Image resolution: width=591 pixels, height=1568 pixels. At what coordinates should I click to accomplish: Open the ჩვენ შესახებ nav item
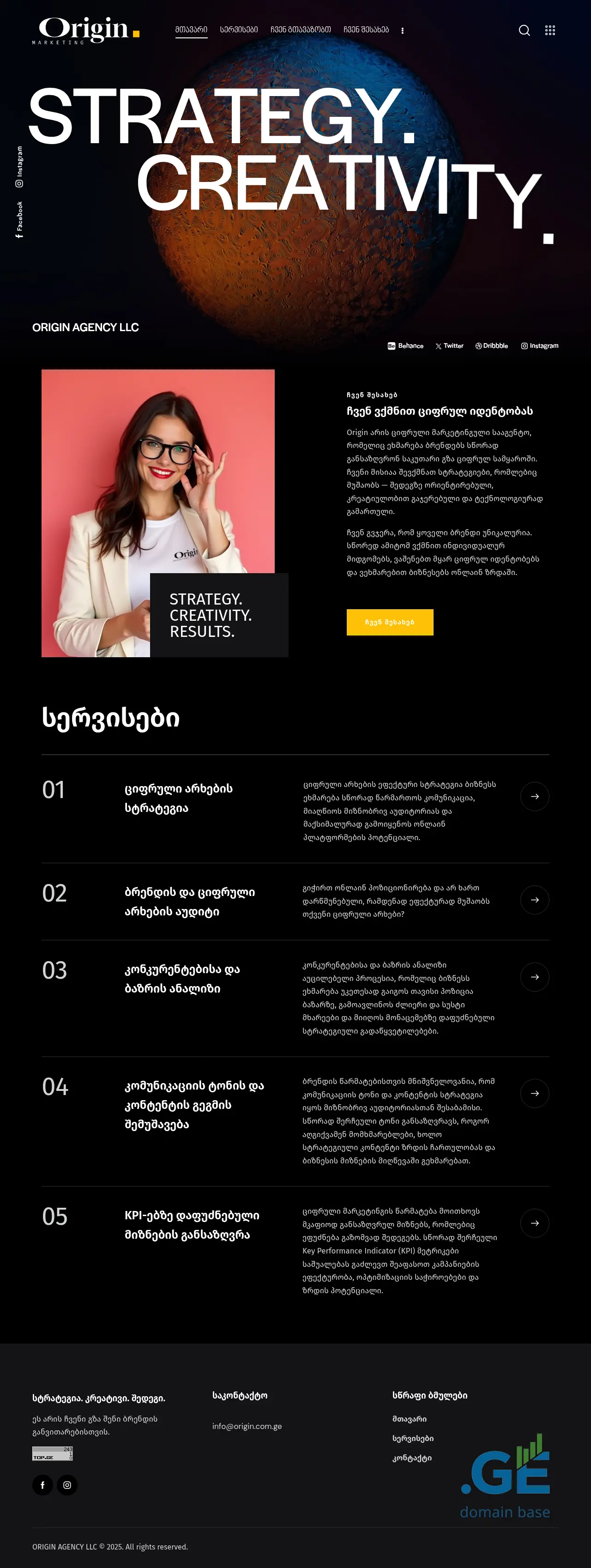(366, 29)
